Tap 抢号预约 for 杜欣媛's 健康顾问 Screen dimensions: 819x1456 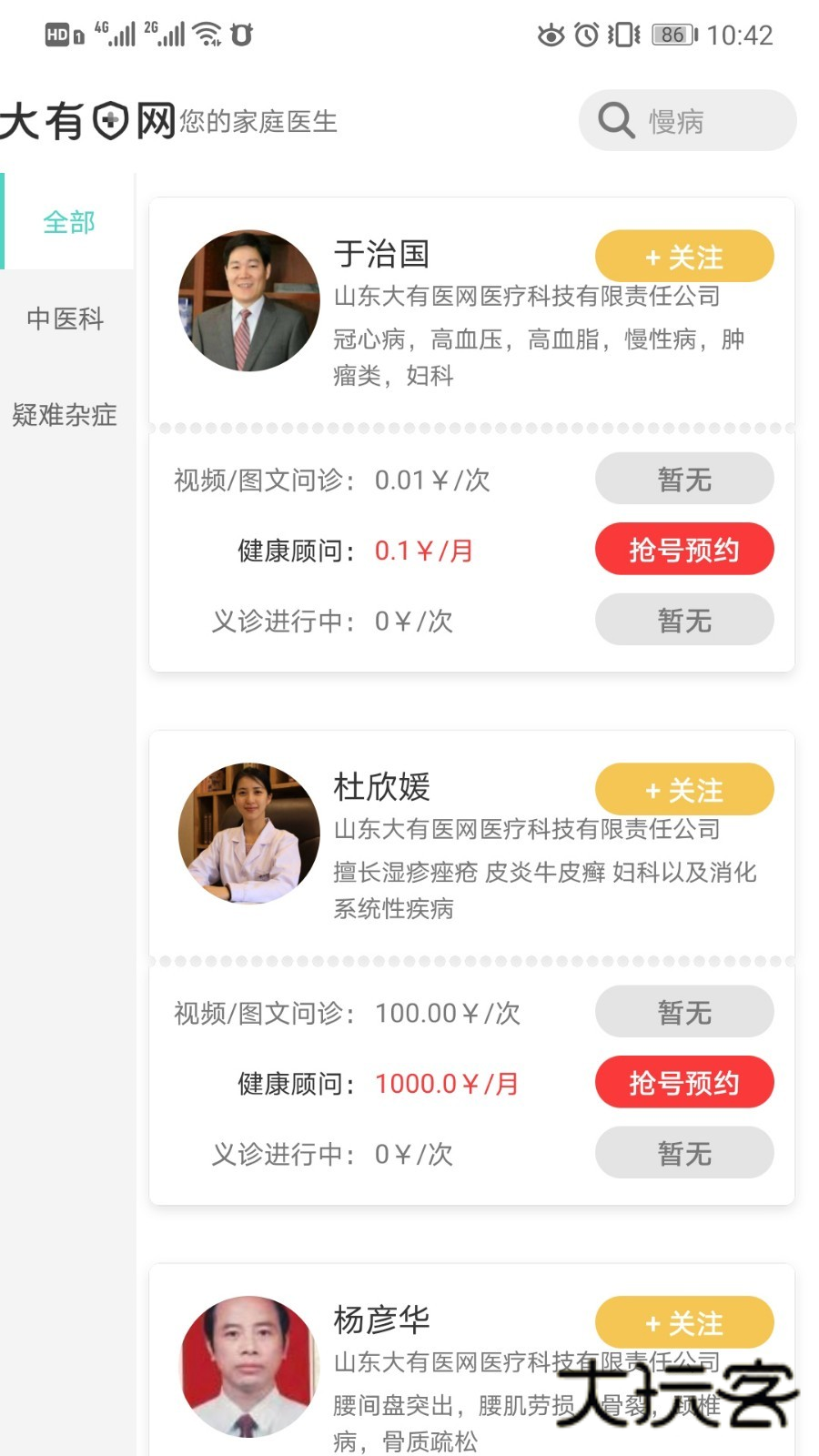tap(684, 1083)
